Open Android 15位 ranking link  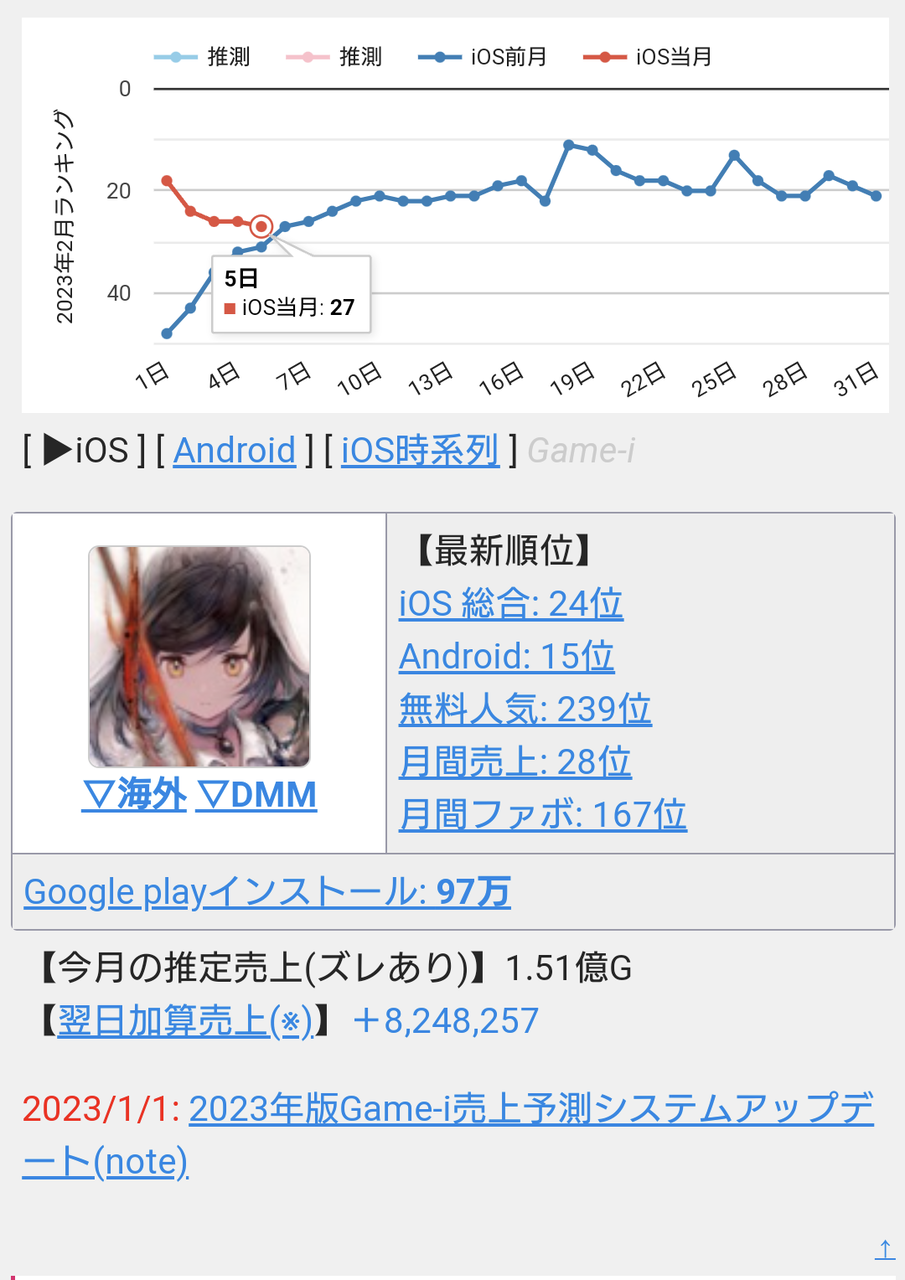pos(506,657)
